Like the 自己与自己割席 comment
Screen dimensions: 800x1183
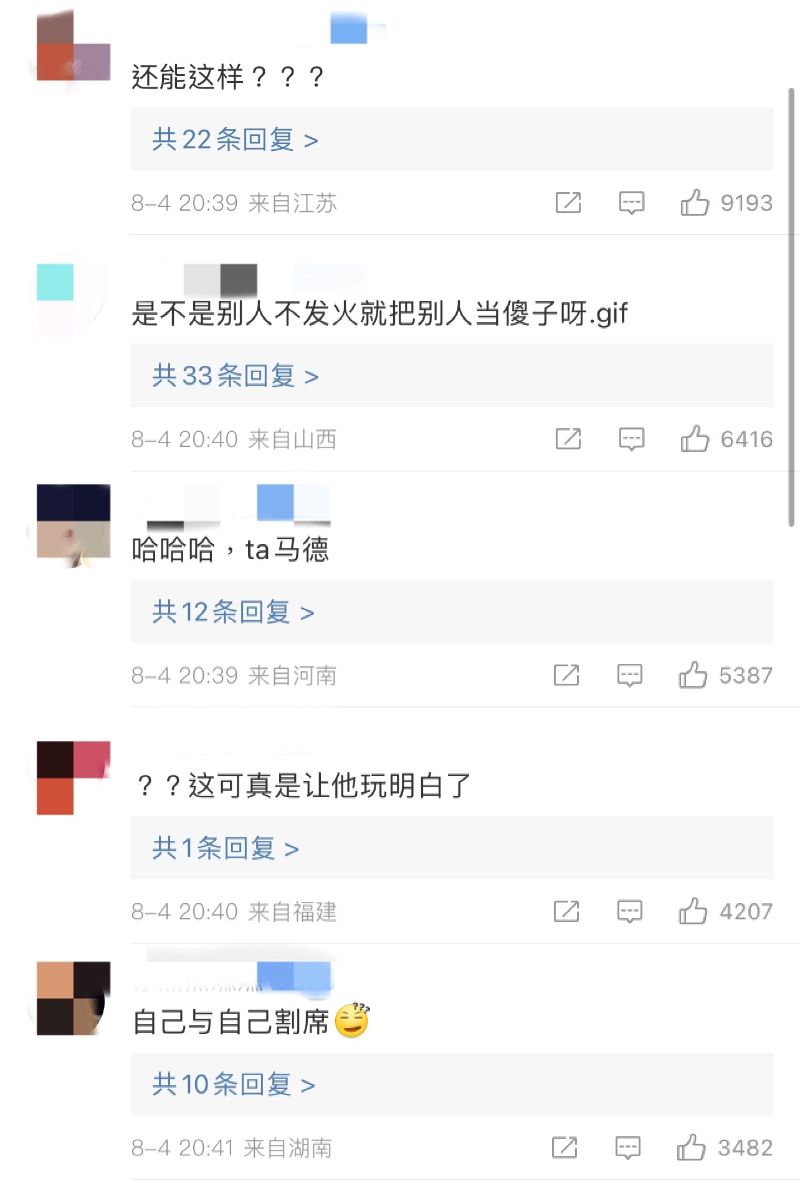click(691, 1147)
